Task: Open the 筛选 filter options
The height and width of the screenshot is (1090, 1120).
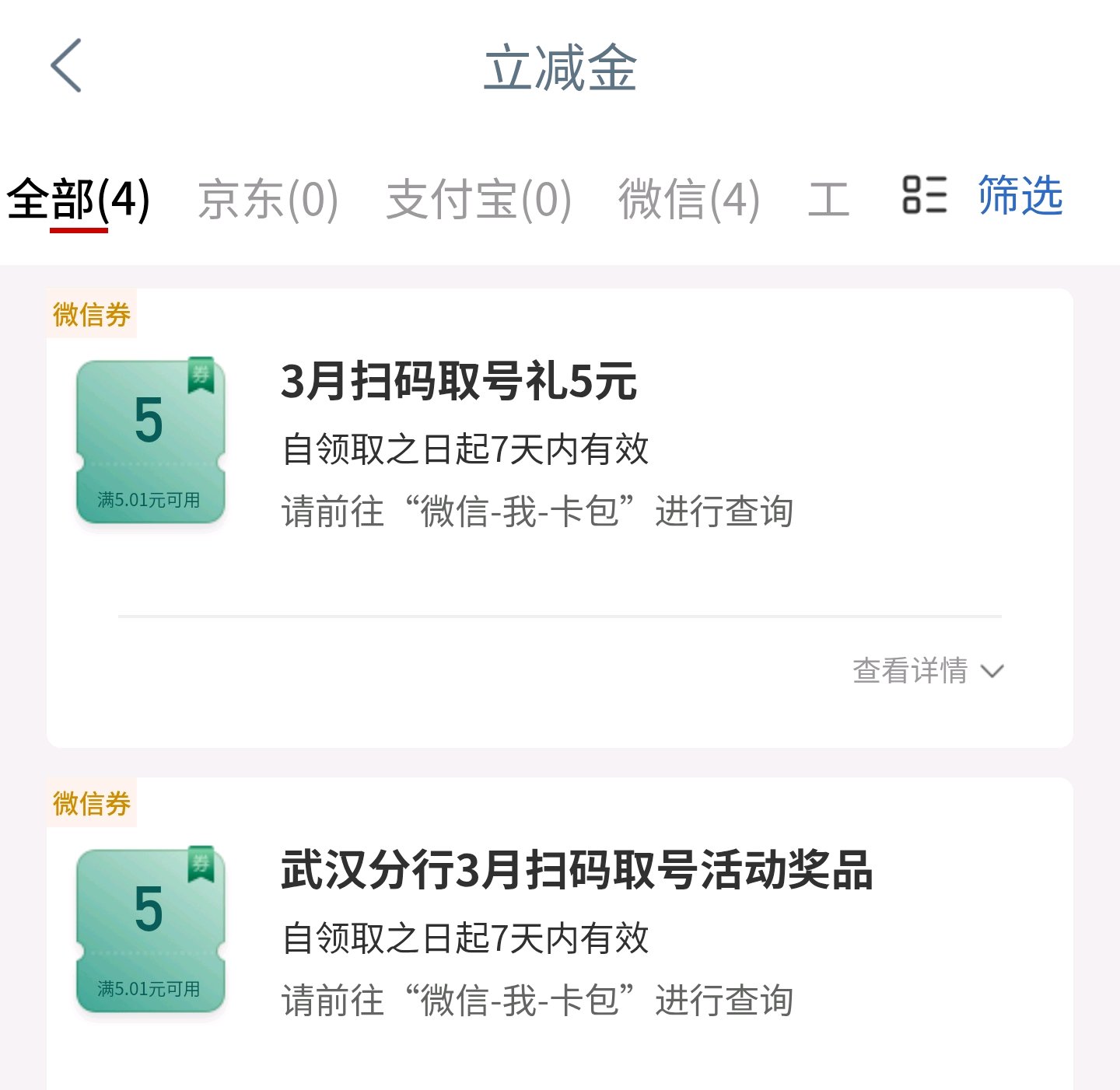Action: [x=1020, y=194]
